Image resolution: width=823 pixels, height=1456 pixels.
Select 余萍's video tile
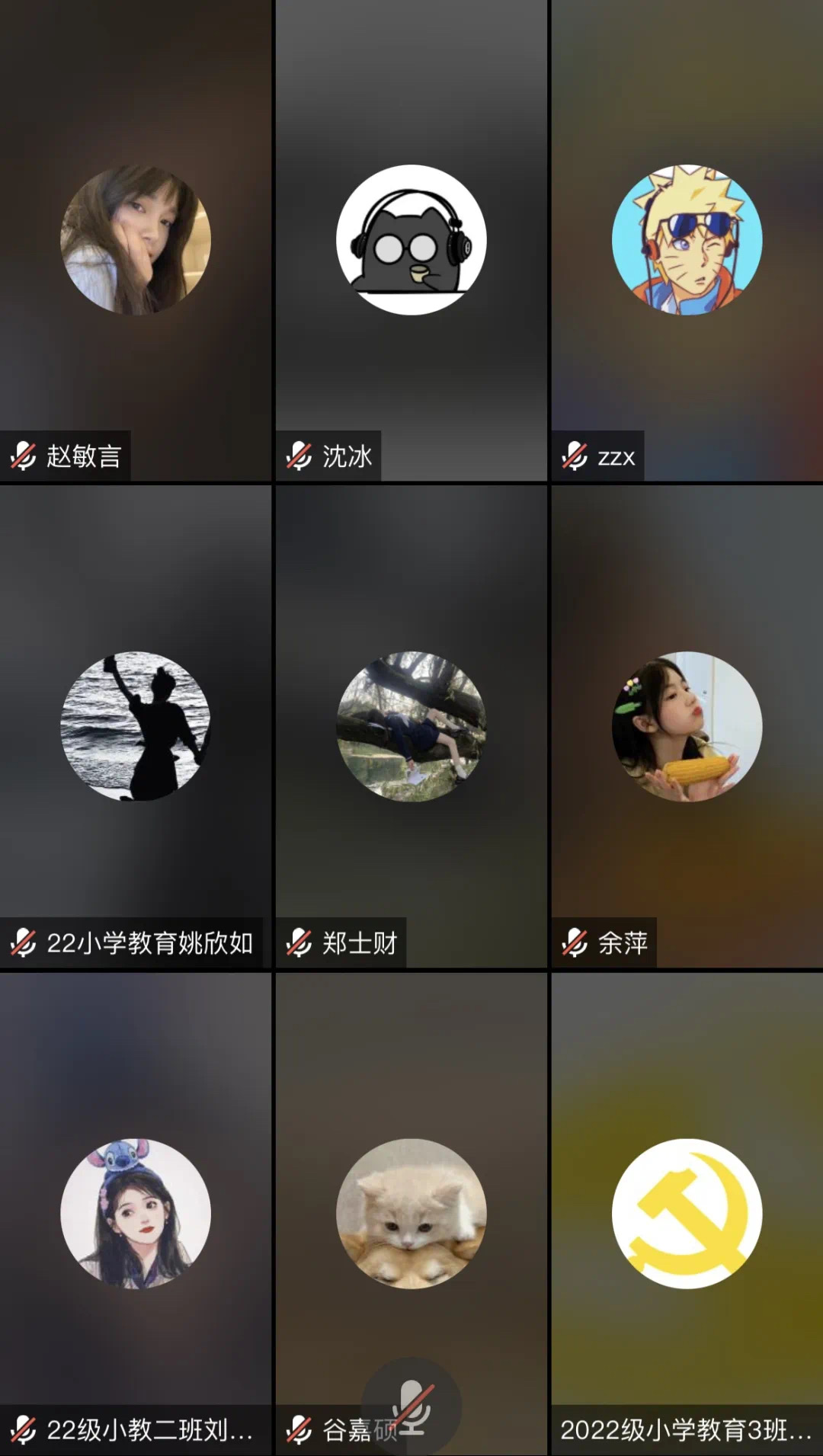[x=687, y=725]
